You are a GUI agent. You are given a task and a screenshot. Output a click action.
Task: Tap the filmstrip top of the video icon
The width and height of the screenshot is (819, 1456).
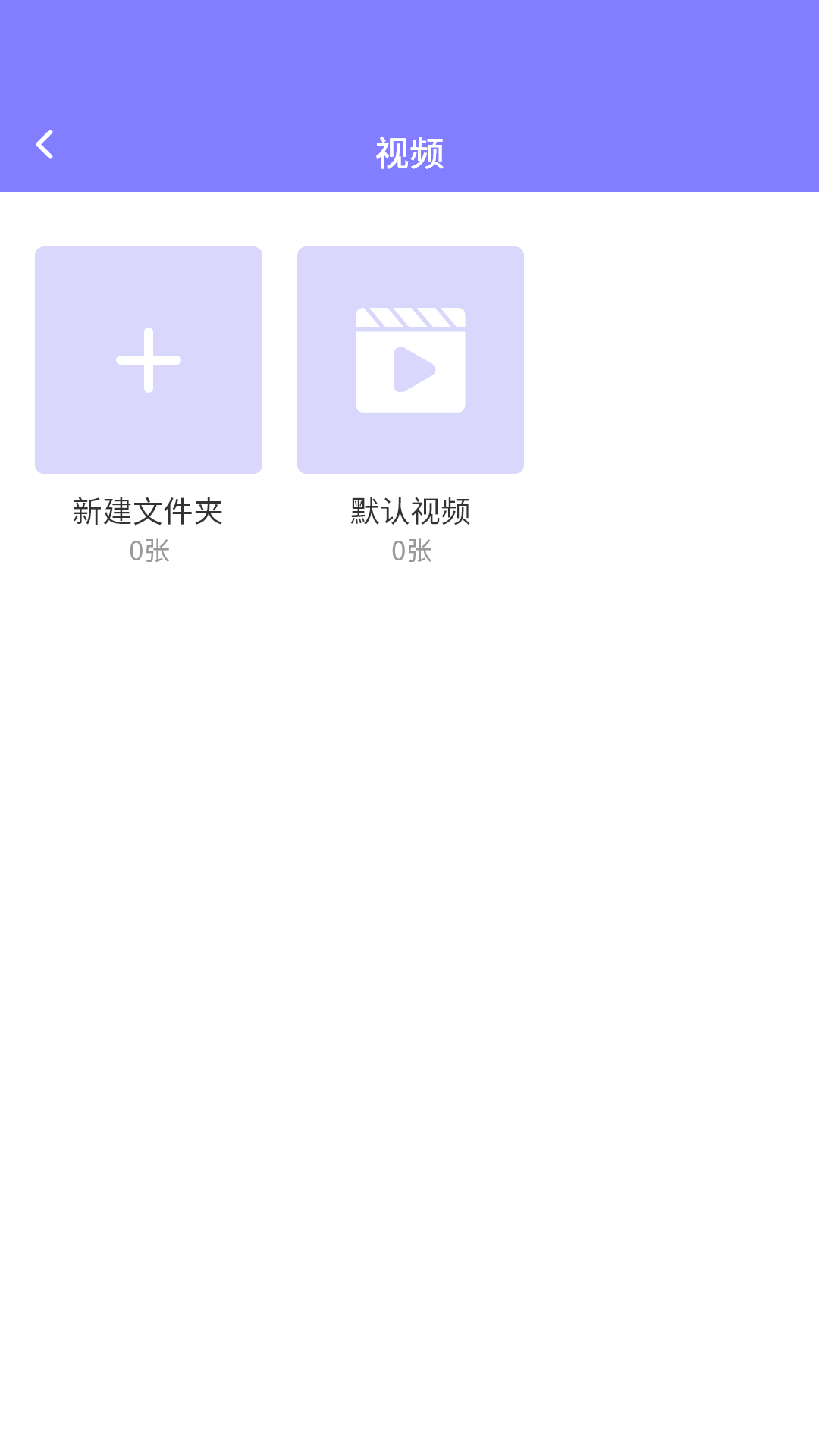coord(410,320)
